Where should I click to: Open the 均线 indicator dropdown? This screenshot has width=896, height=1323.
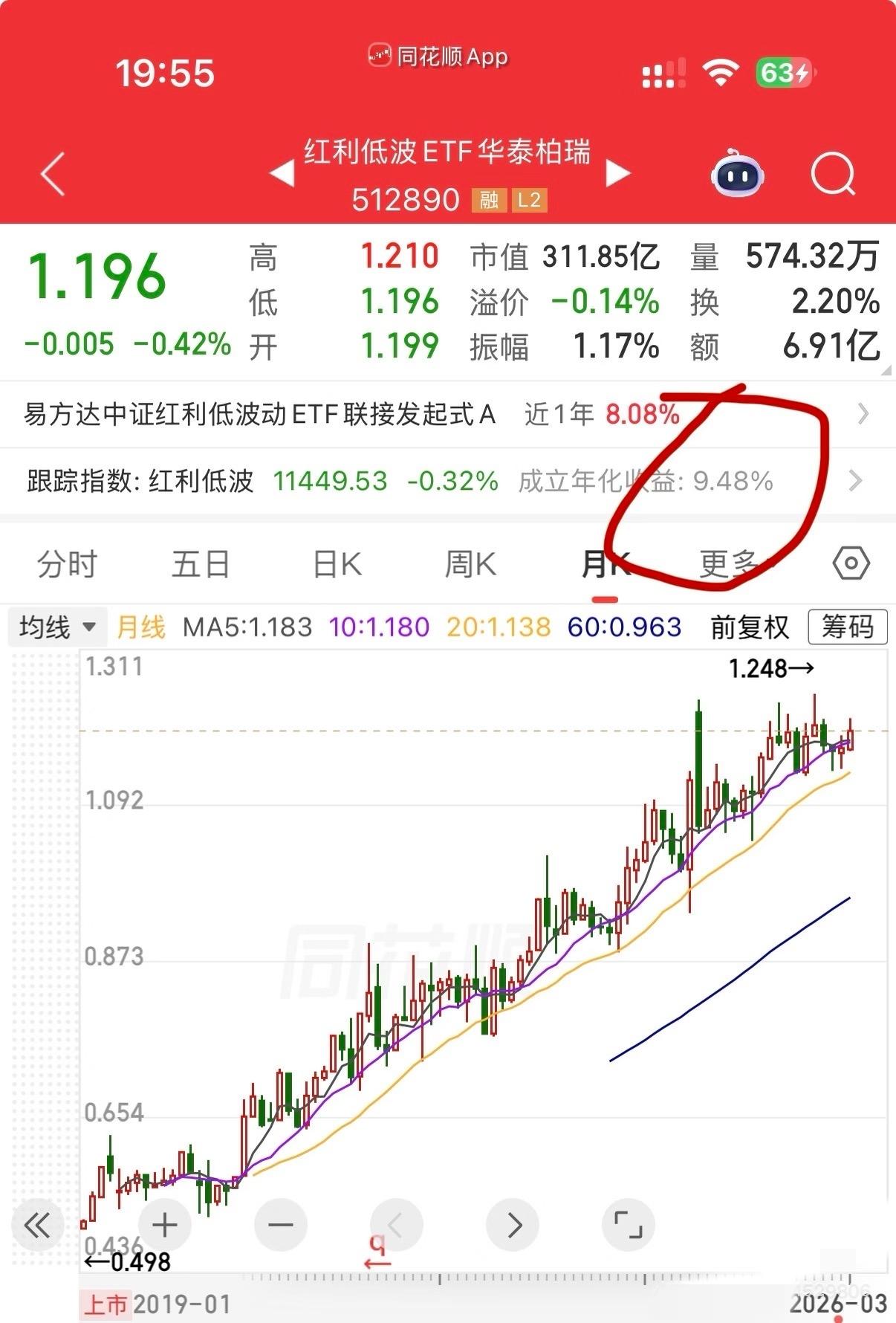pyautogui.click(x=58, y=627)
